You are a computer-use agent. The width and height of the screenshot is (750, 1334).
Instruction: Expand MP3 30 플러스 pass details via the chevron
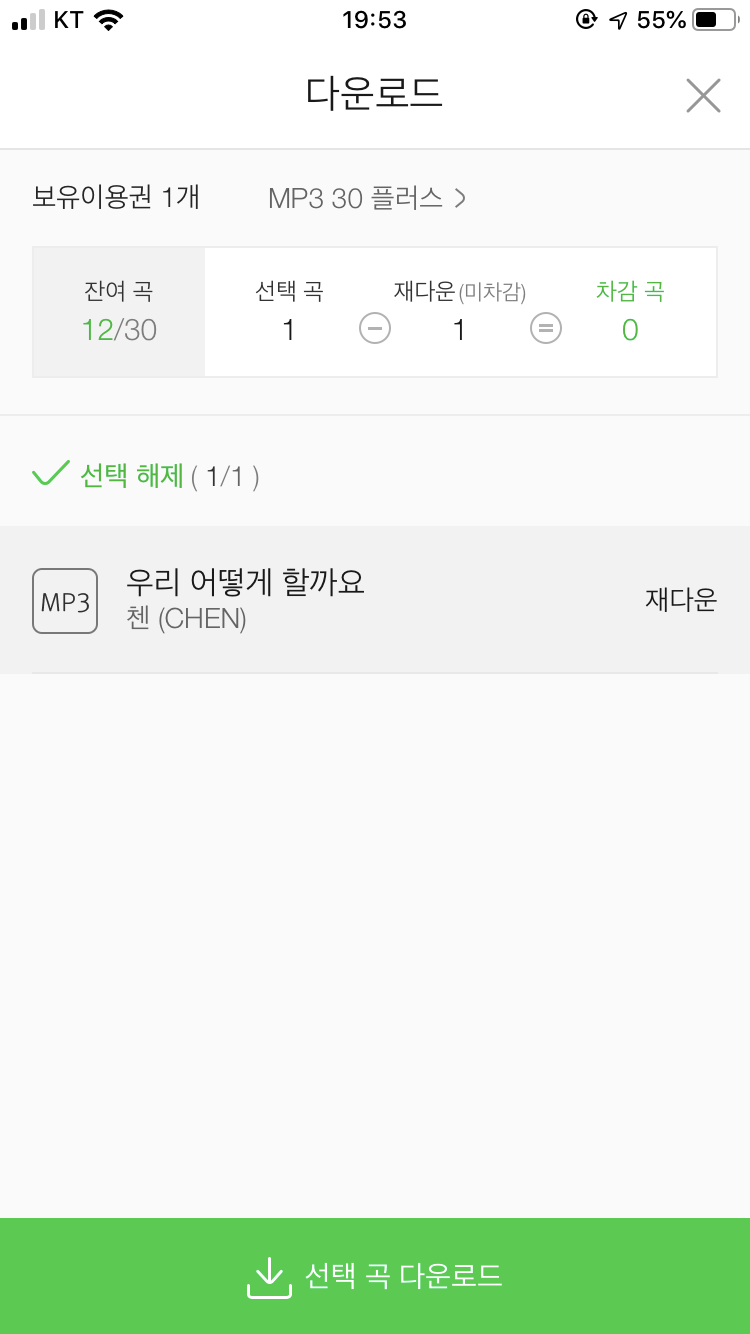[460, 198]
